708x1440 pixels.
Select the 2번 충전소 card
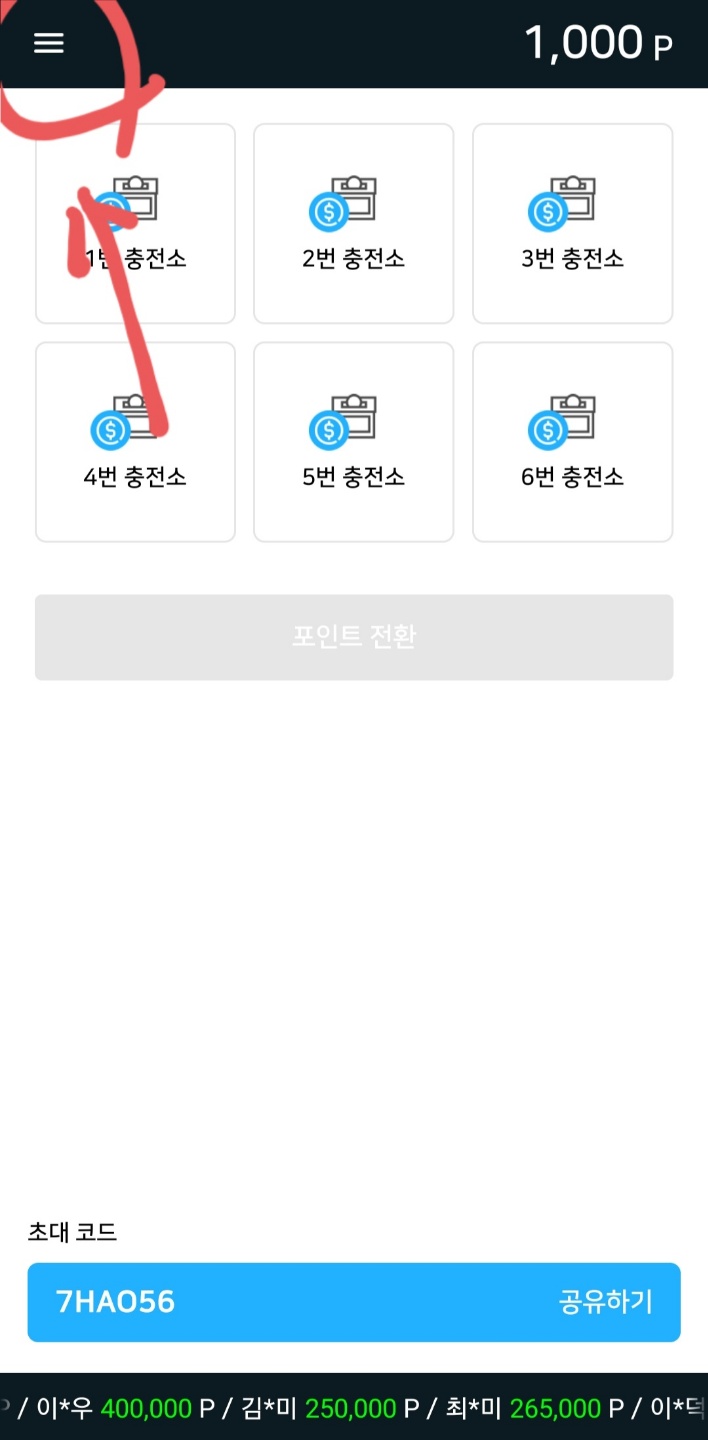click(x=354, y=224)
